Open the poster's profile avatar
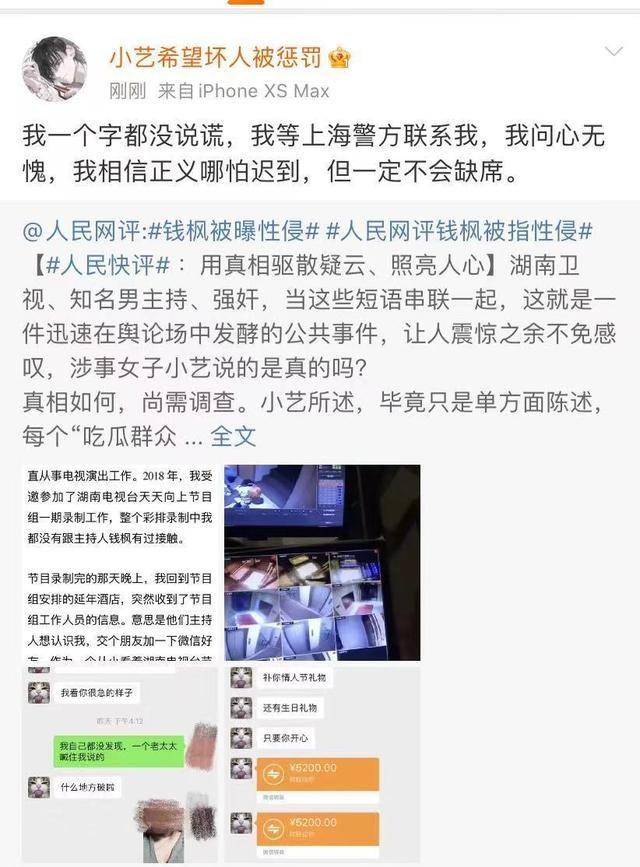This screenshot has height=867, width=640. pyautogui.click(x=54, y=69)
